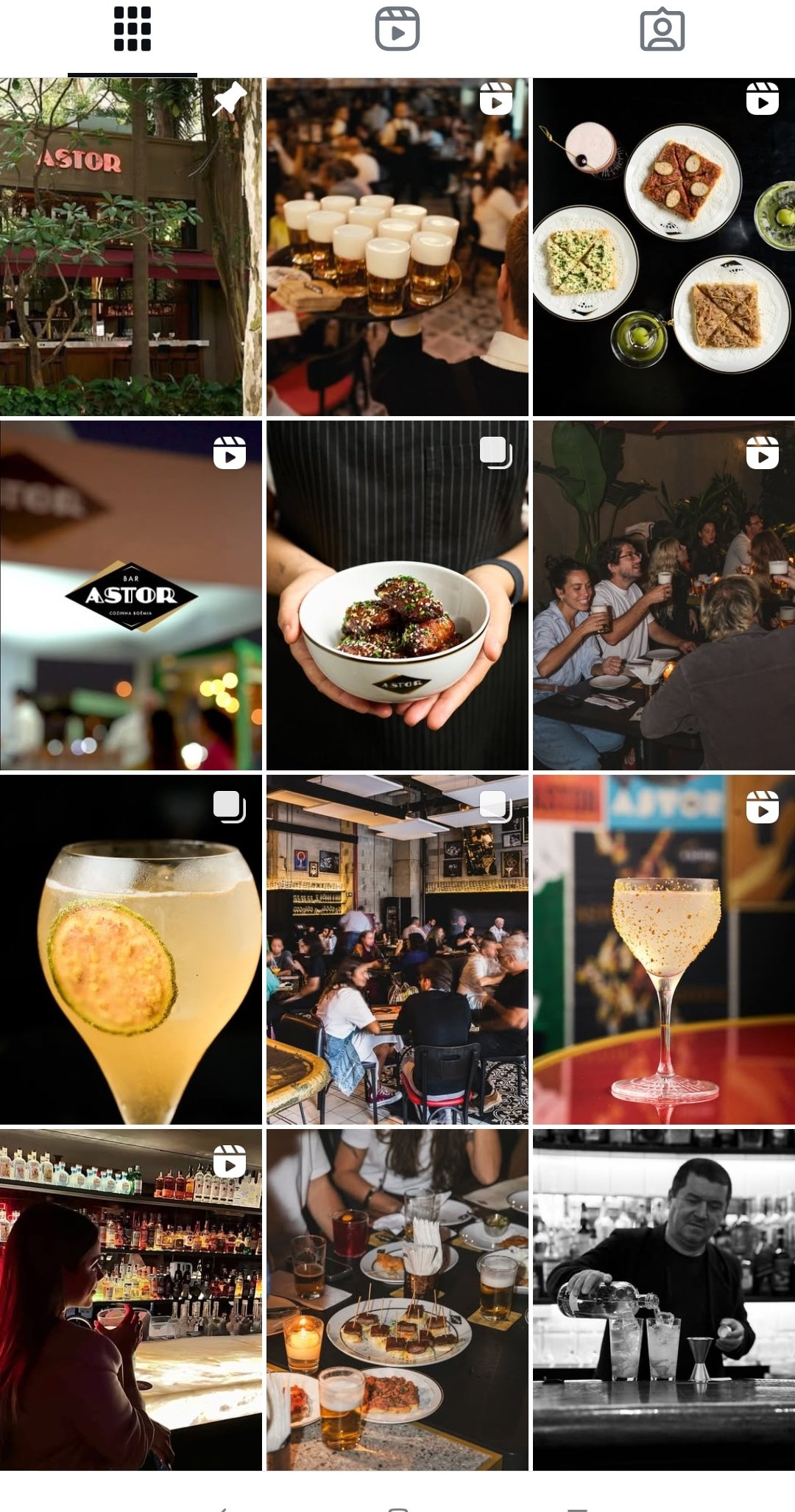Image resolution: width=795 pixels, height=1512 pixels.
Task: View the black-and-white bartender pouring photo
Action: tap(664, 1300)
